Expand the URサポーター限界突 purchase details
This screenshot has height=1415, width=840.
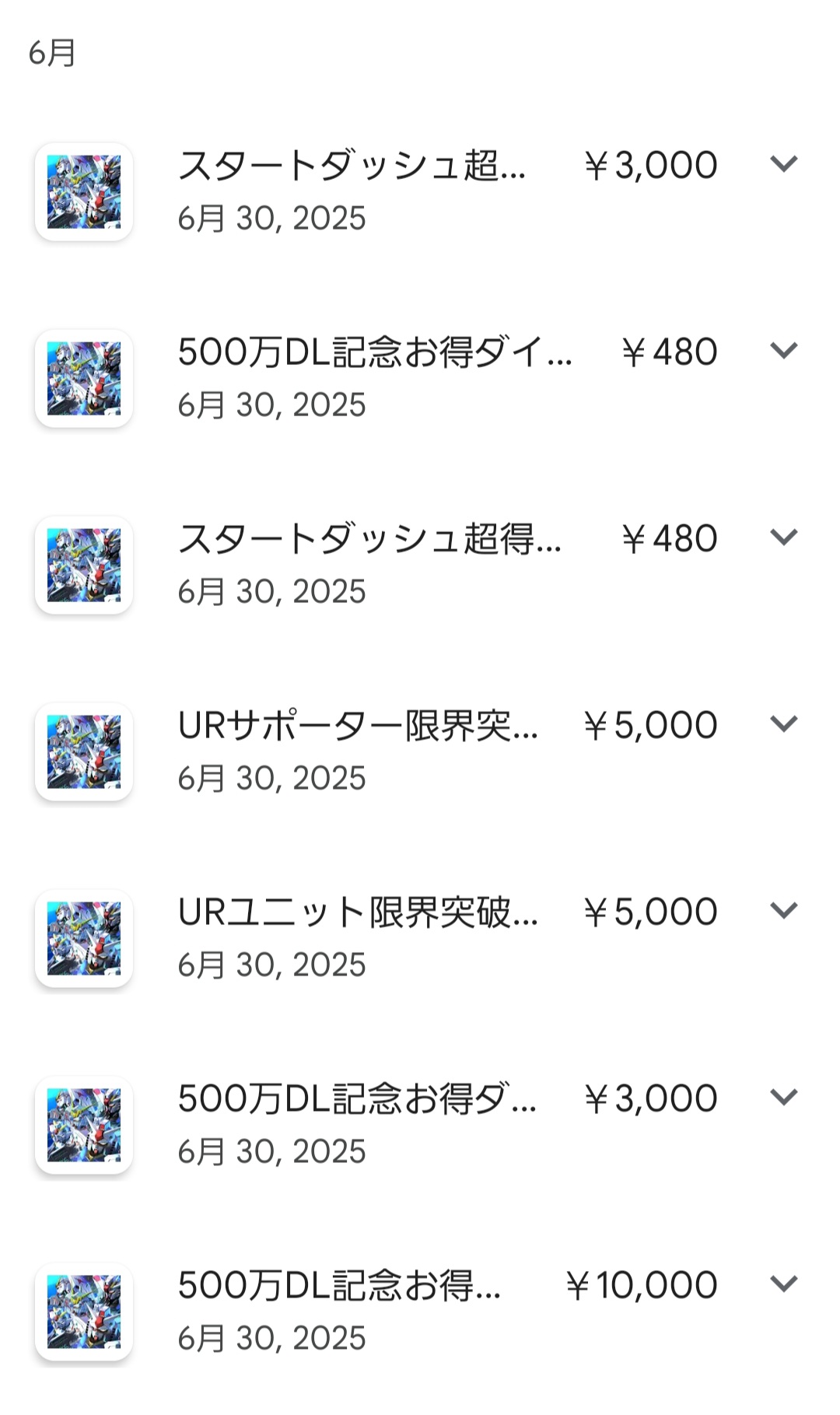(x=783, y=724)
